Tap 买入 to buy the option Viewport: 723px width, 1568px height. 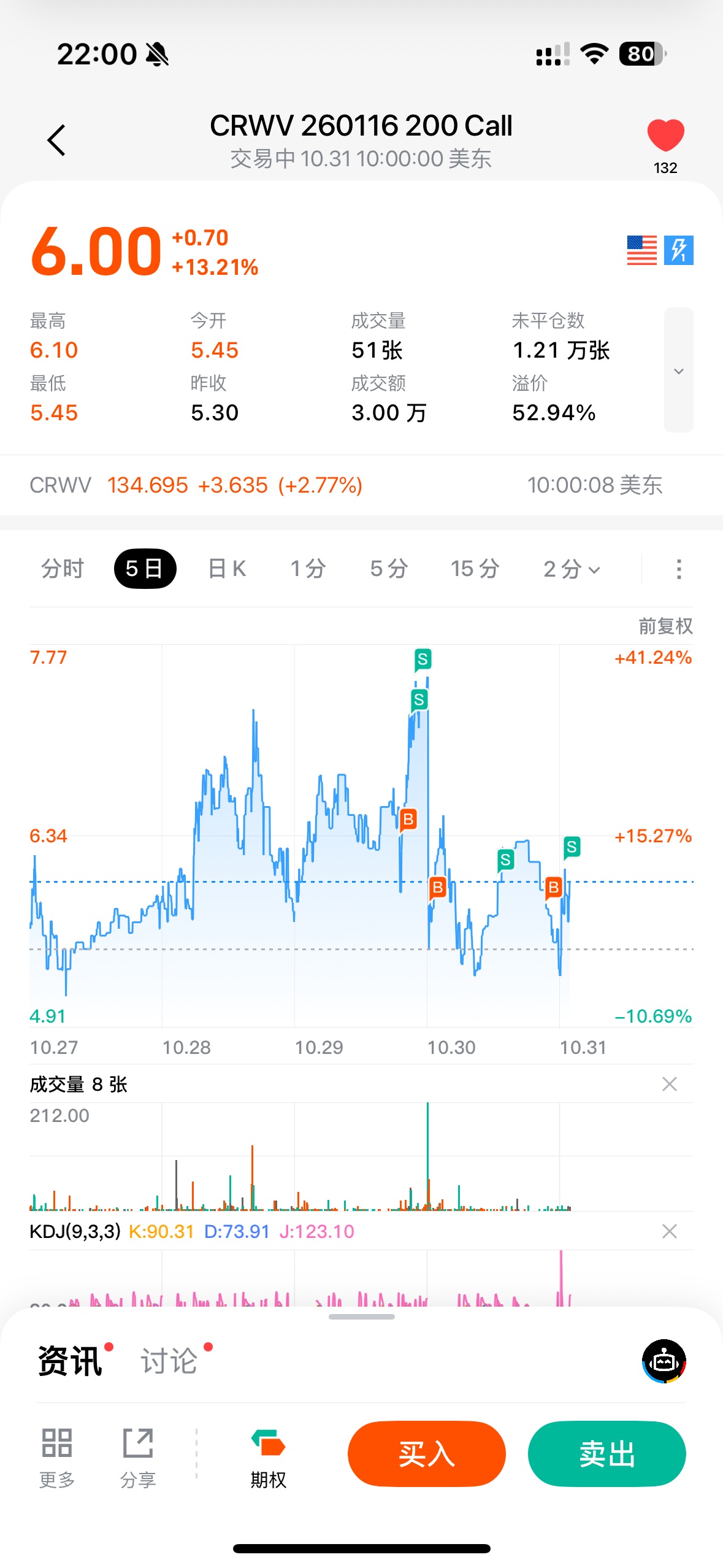click(426, 1453)
